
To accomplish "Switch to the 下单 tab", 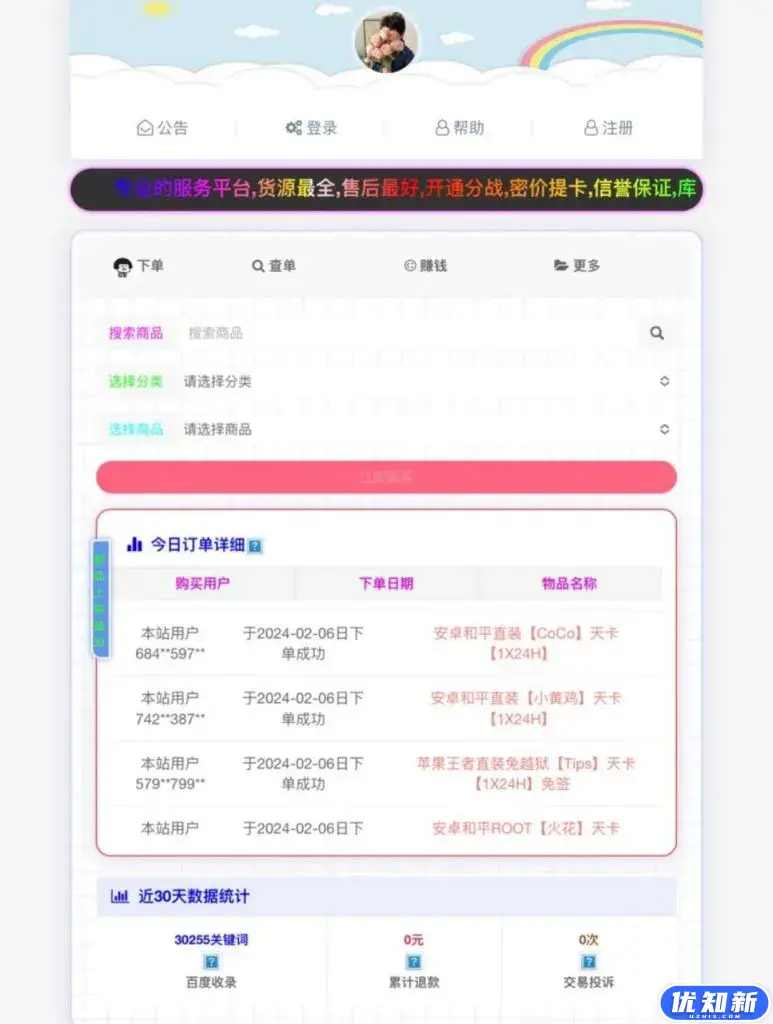I will coord(139,266).
